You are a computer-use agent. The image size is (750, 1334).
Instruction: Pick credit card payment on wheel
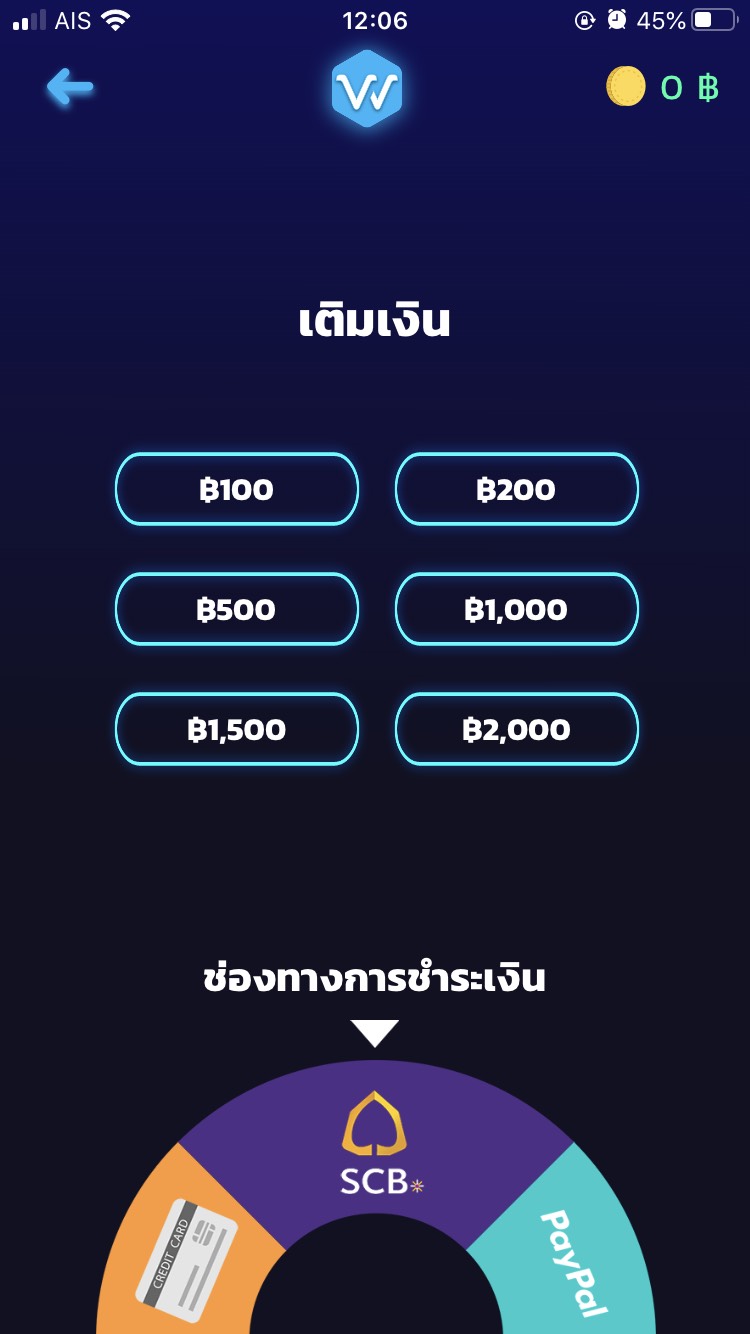click(187, 1260)
